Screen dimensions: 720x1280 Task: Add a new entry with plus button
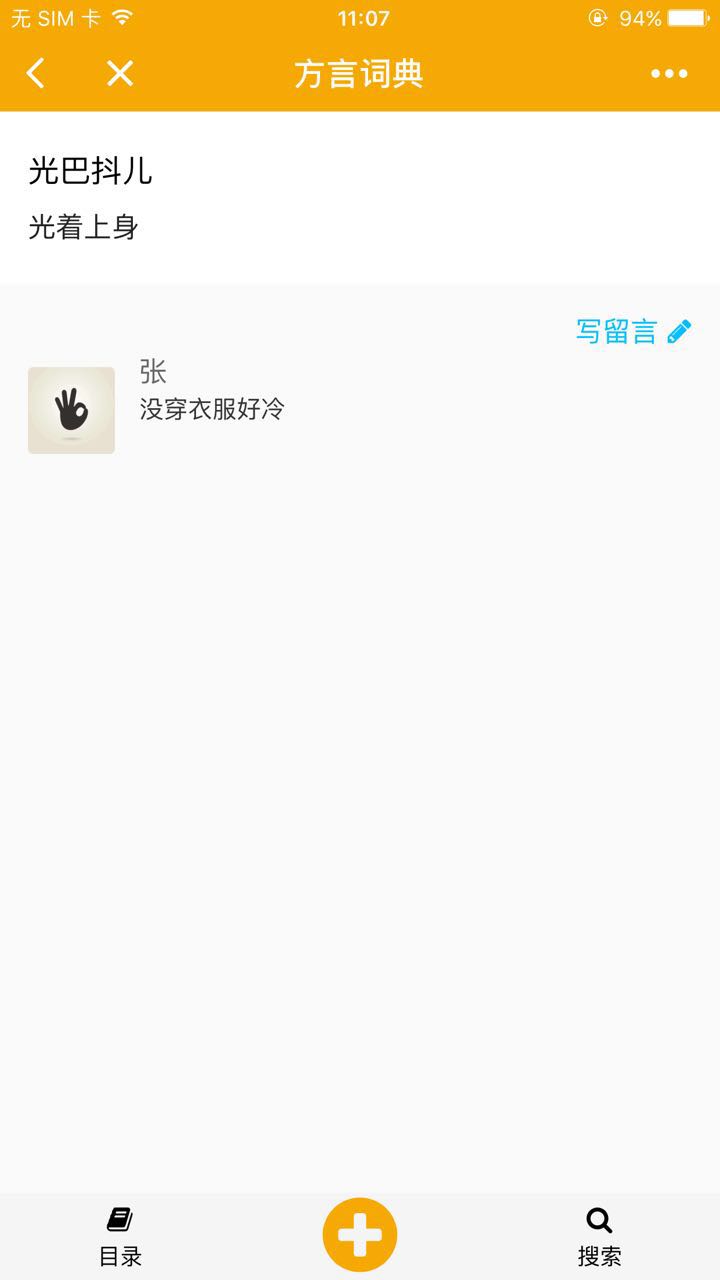point(360,1236)
